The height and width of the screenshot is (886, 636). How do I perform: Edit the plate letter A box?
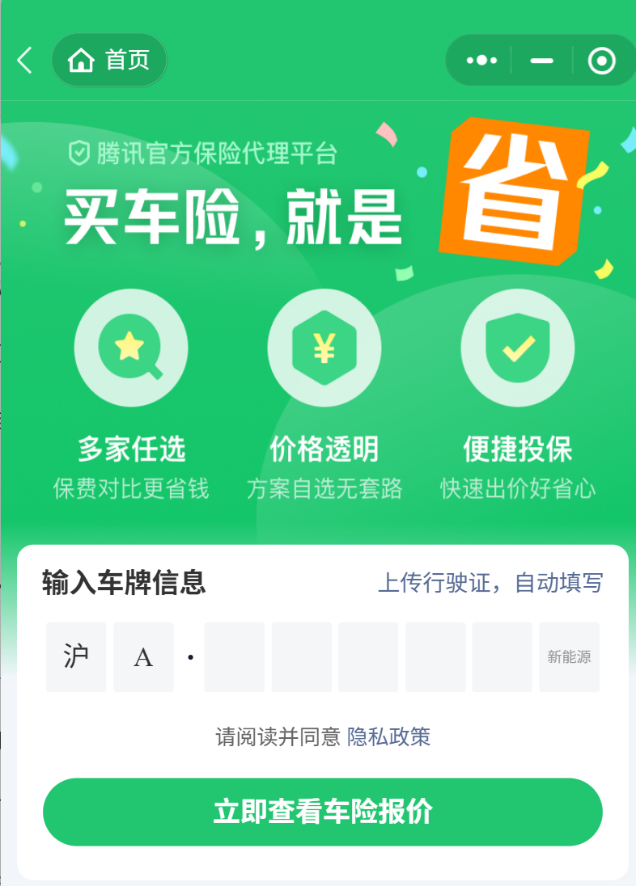143,657
